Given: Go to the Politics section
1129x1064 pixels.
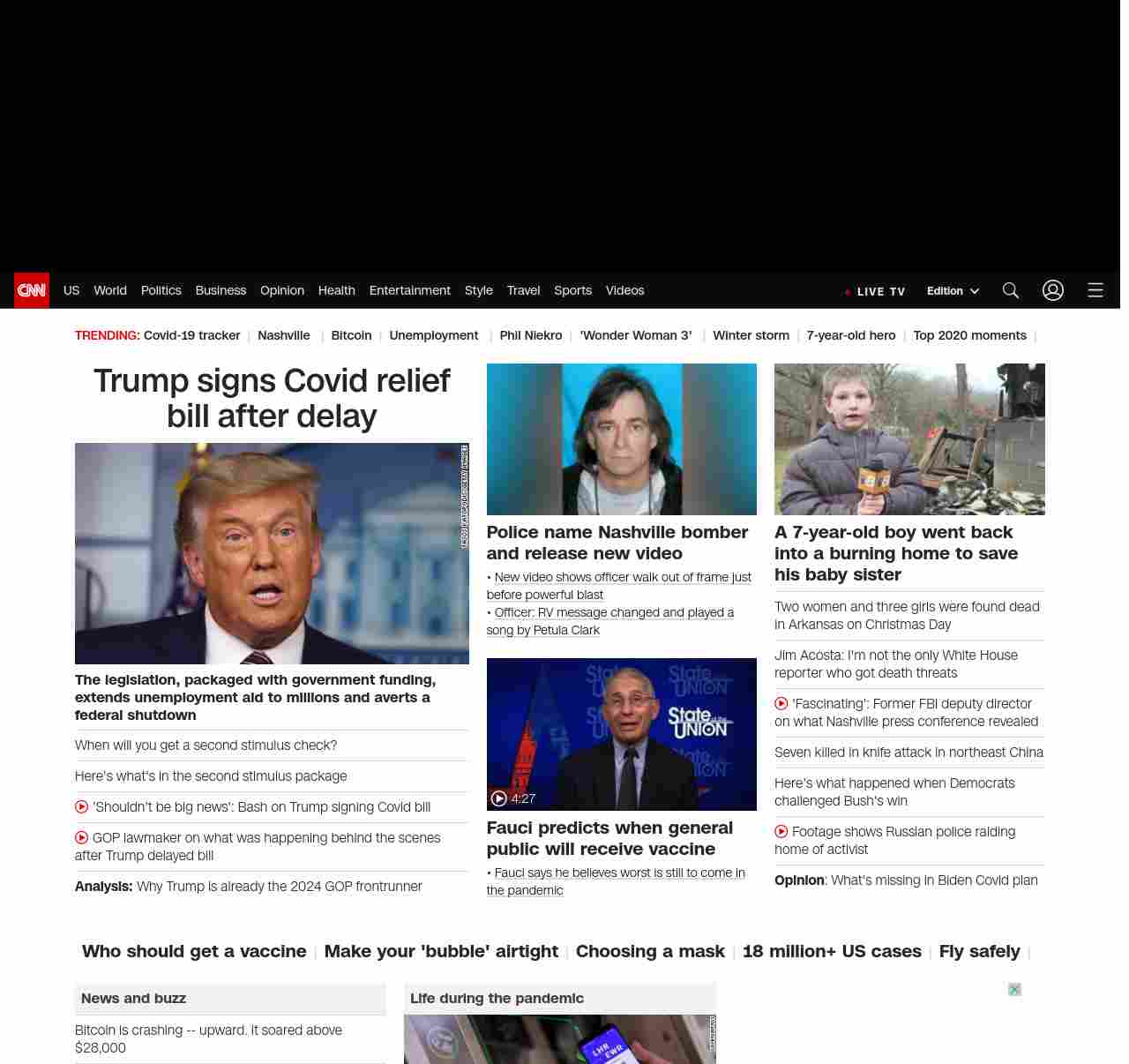Looking at the screenshot, I should tap(161, 290).
